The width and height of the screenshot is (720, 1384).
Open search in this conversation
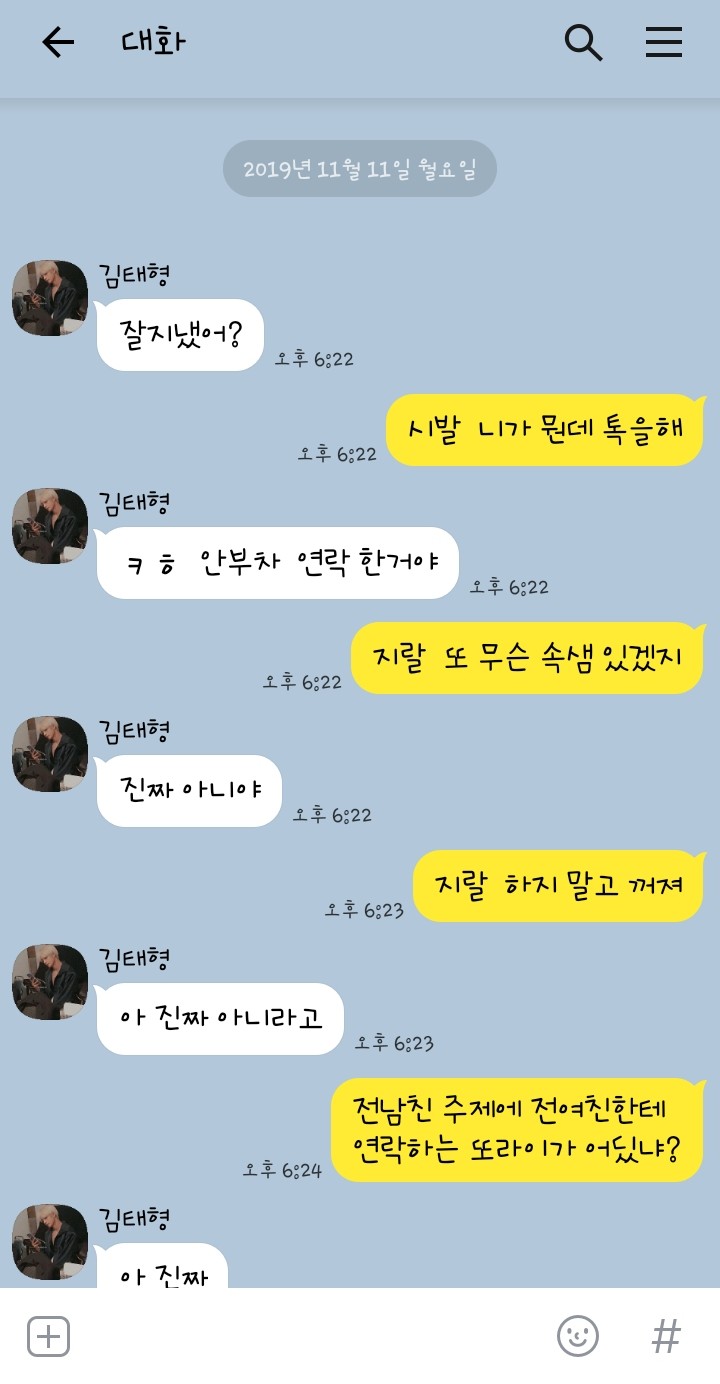click(x=583, y=42)
